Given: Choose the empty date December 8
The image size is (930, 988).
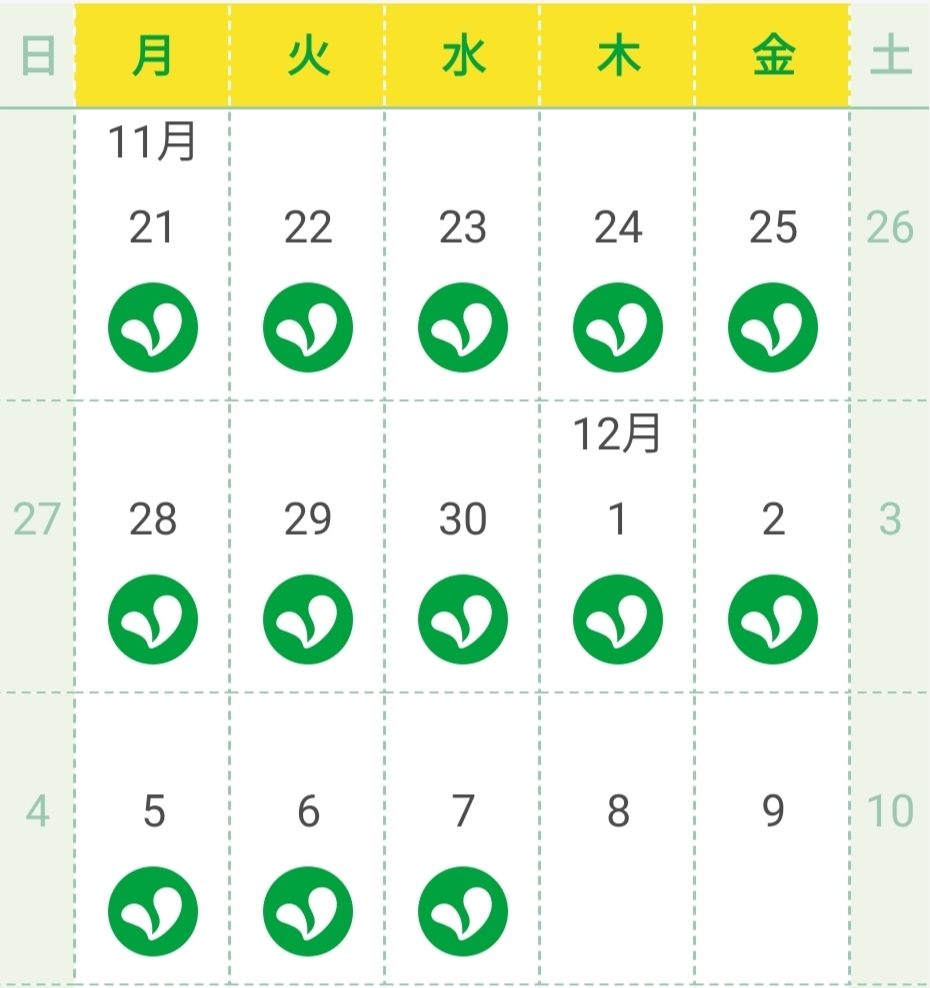Looking at the screenshot, I should tap(617, 838).
